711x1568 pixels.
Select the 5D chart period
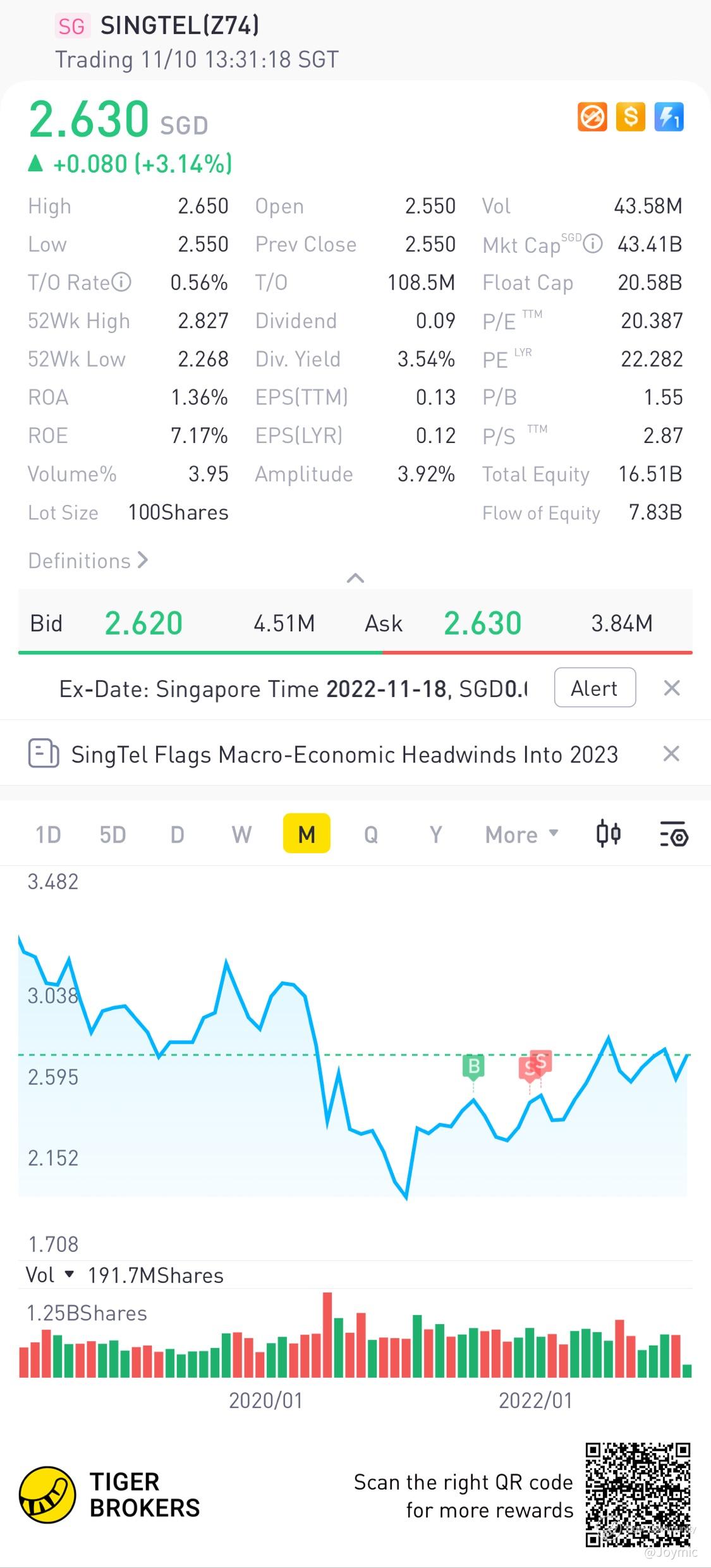tap(112, 835)
